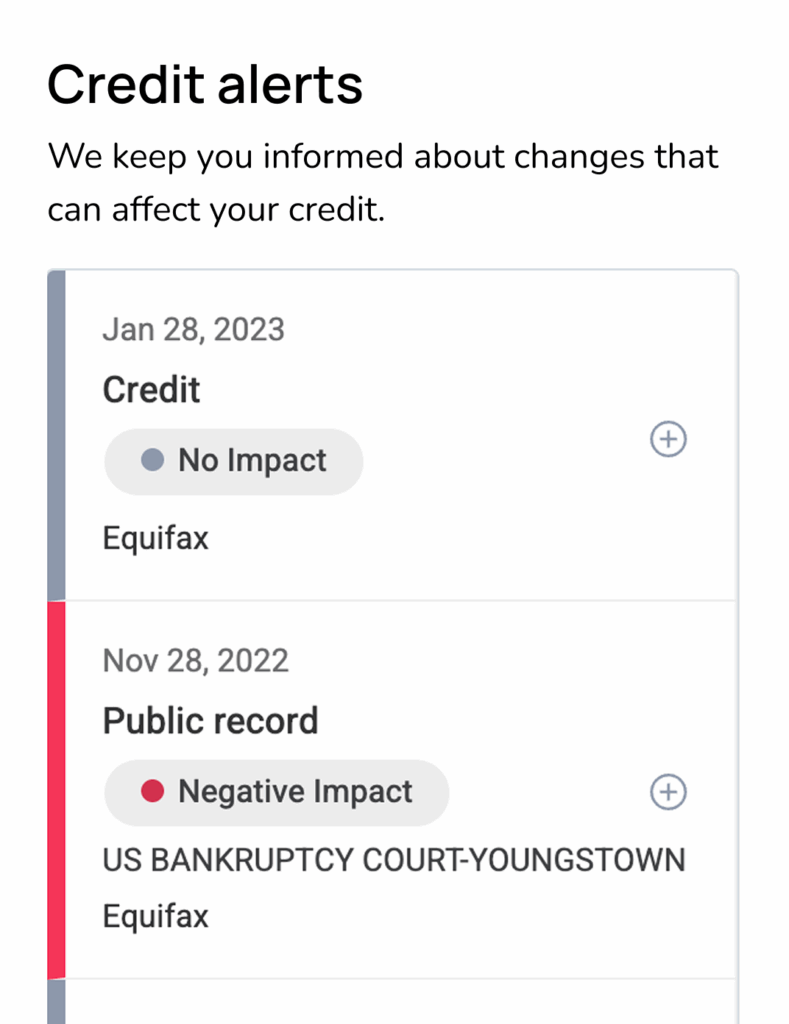Expand the Jan 28, 2023 Credit alert
789x1024 pixels.
(x=668, y=439)
